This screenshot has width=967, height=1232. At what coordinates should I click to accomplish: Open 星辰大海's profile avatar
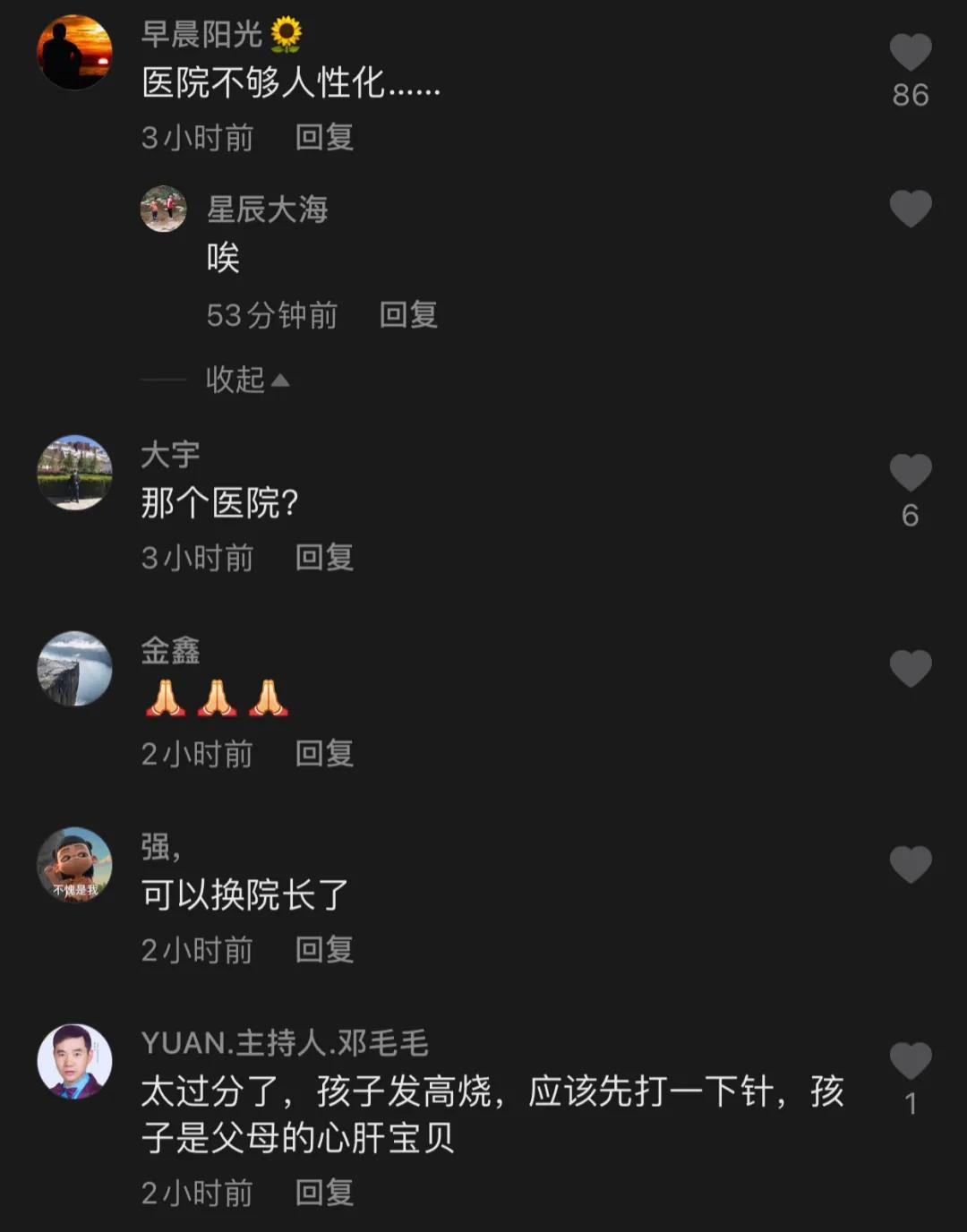click(164, 209)
